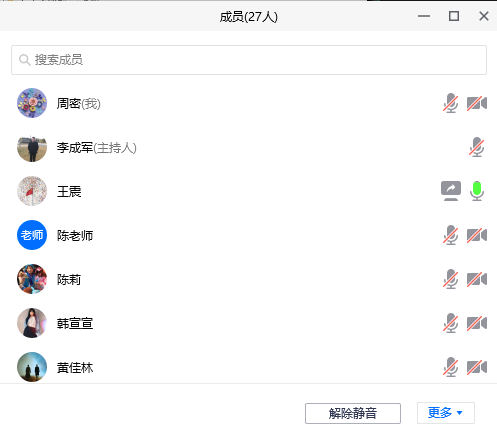Open 陈老师's member entry
497x437 pixels.
click(x=249, y=235)
